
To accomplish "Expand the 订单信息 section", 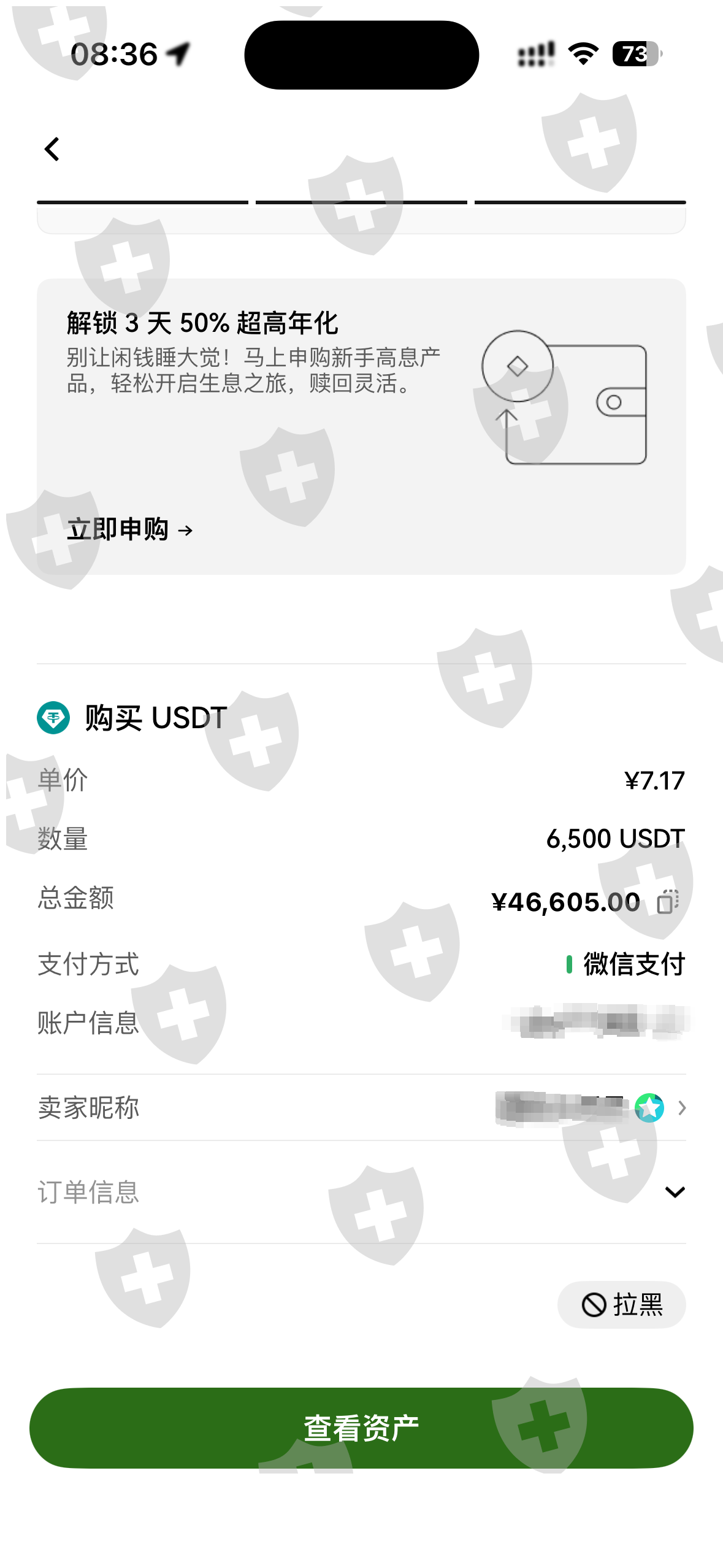I will click(x=361, y=1192).
